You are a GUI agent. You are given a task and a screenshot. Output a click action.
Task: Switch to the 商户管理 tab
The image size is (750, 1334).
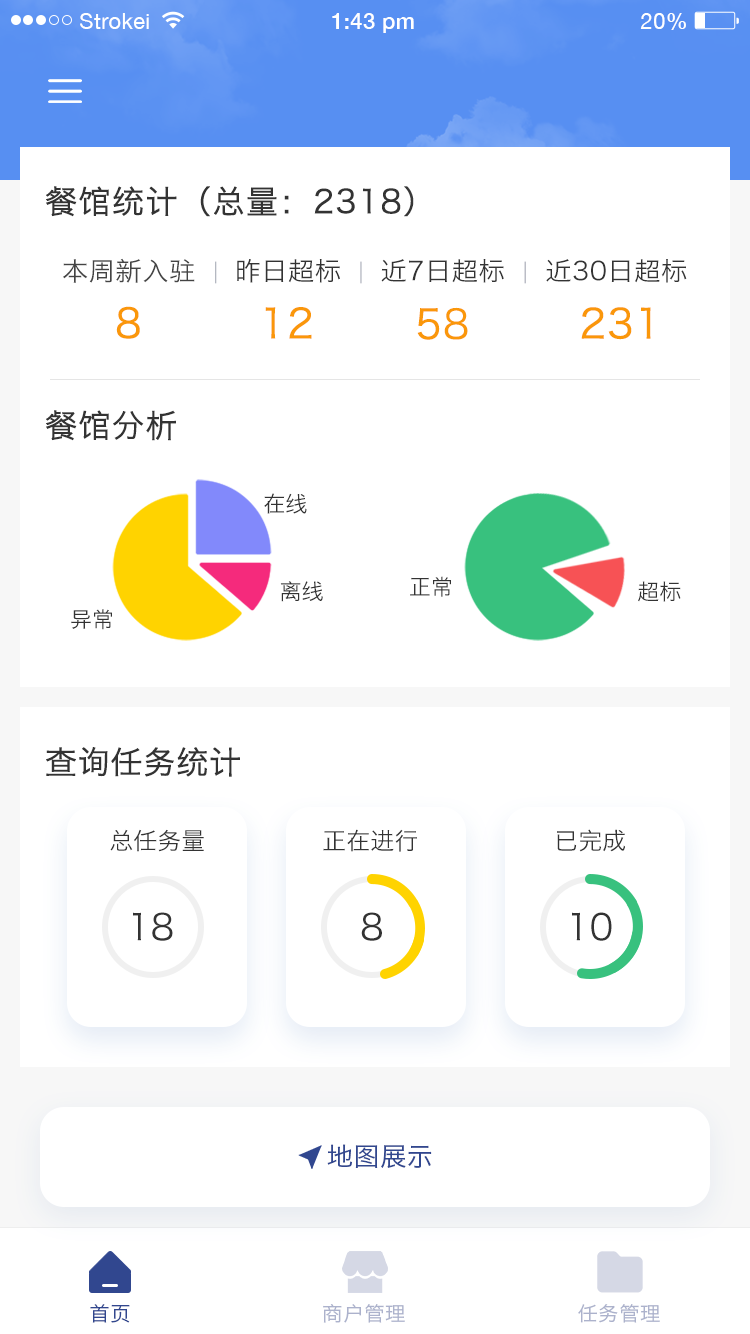click(x=365, y=1285)
